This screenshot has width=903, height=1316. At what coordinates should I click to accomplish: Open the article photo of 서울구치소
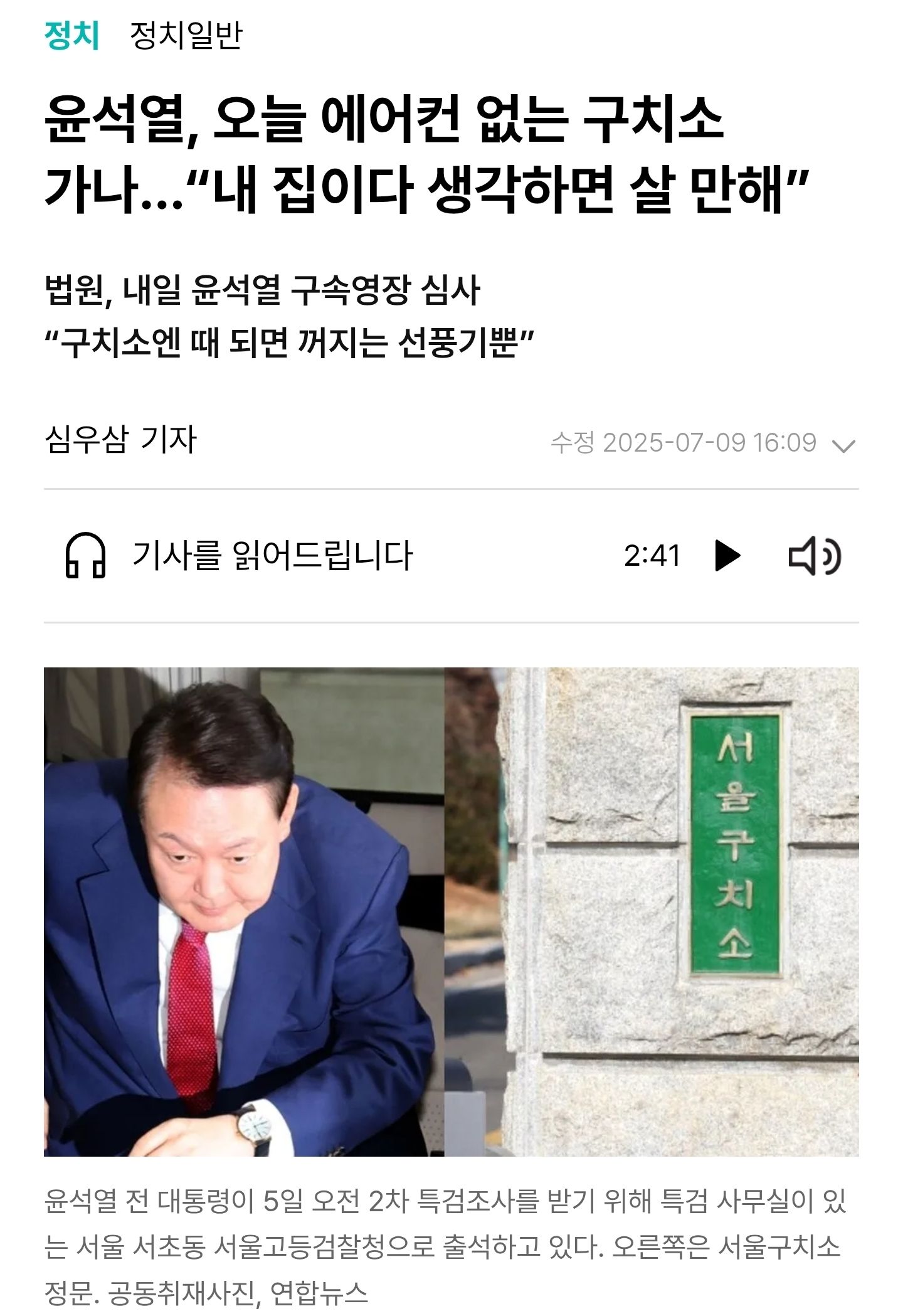point(451,911)
